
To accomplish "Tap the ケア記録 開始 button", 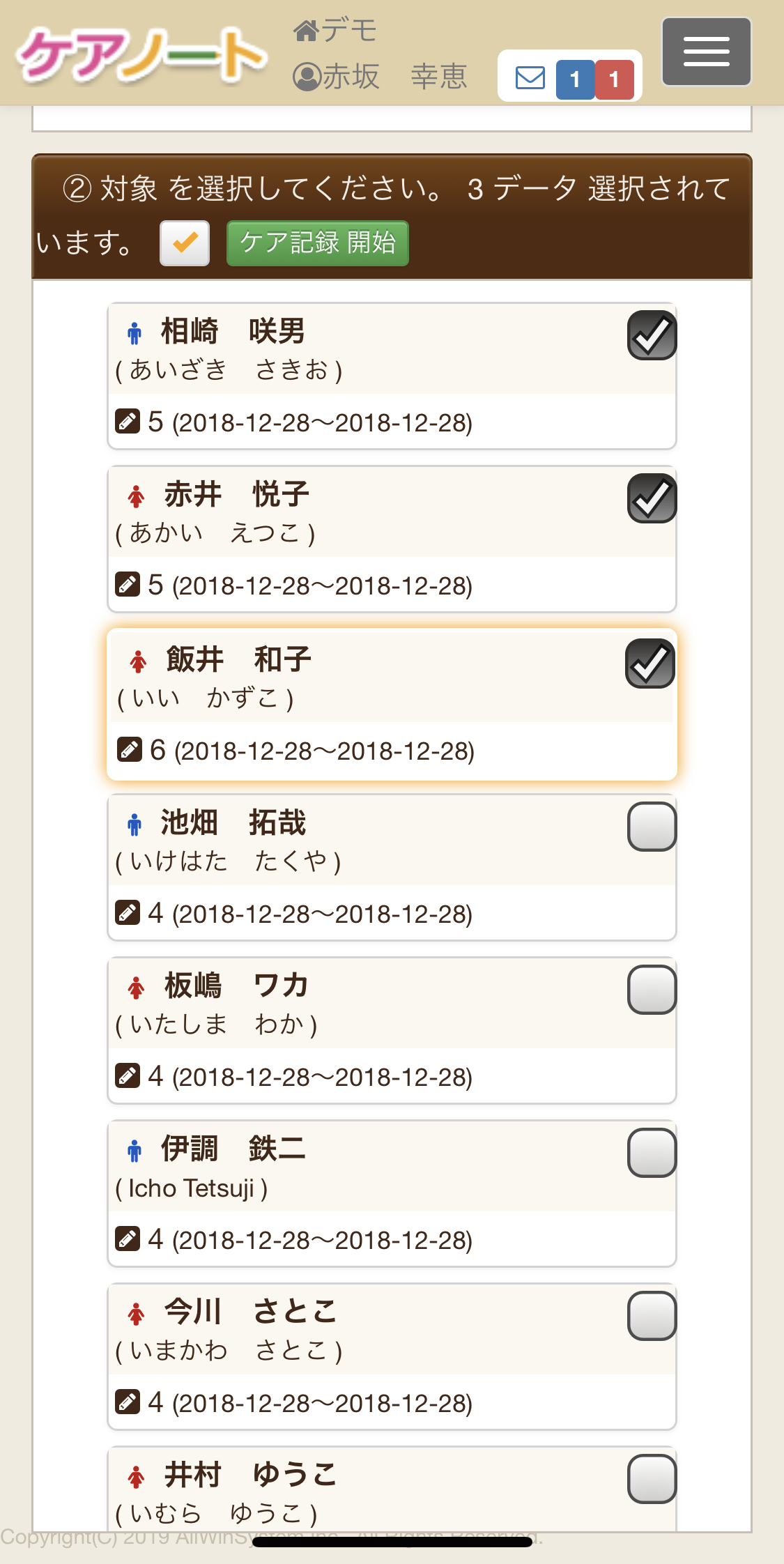I will coord(318,243).
